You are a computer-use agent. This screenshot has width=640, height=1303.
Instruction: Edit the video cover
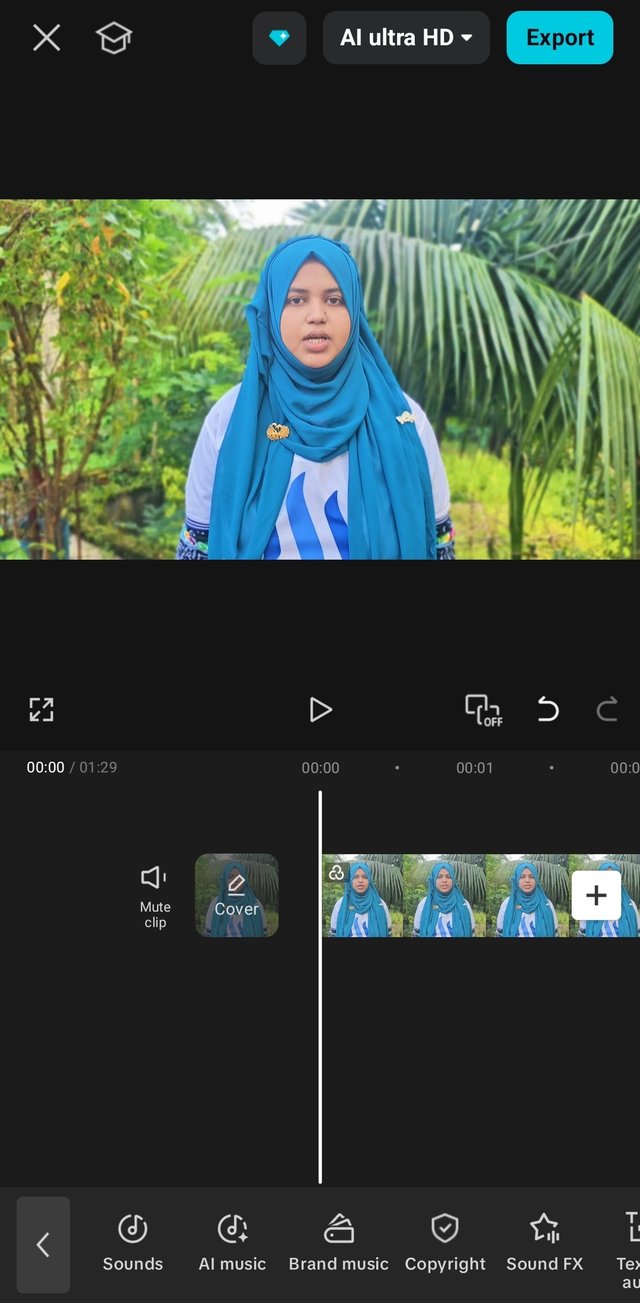[x=236, y=895]
